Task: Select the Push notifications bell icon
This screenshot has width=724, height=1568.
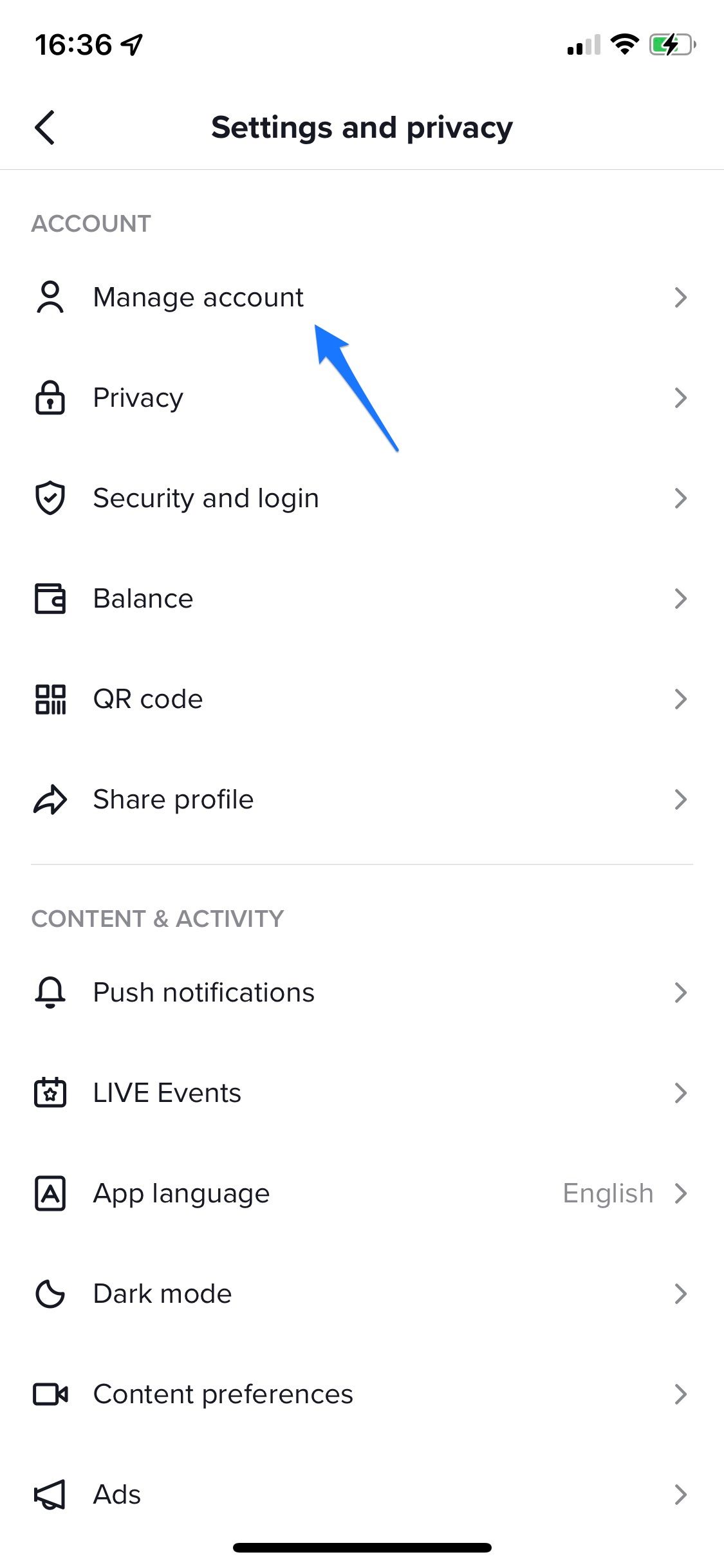Action: (x=50, y=992)
